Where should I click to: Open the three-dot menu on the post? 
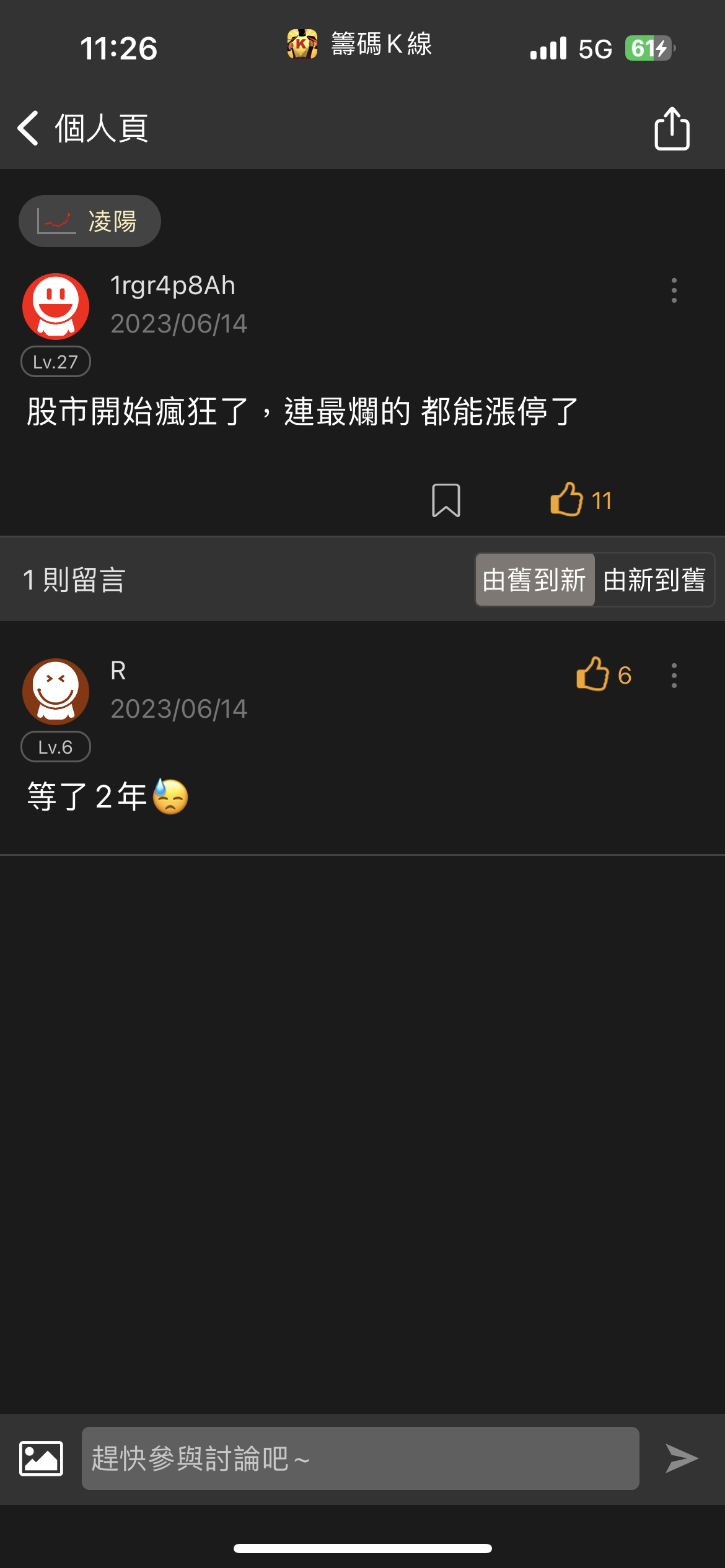point(674,291)
